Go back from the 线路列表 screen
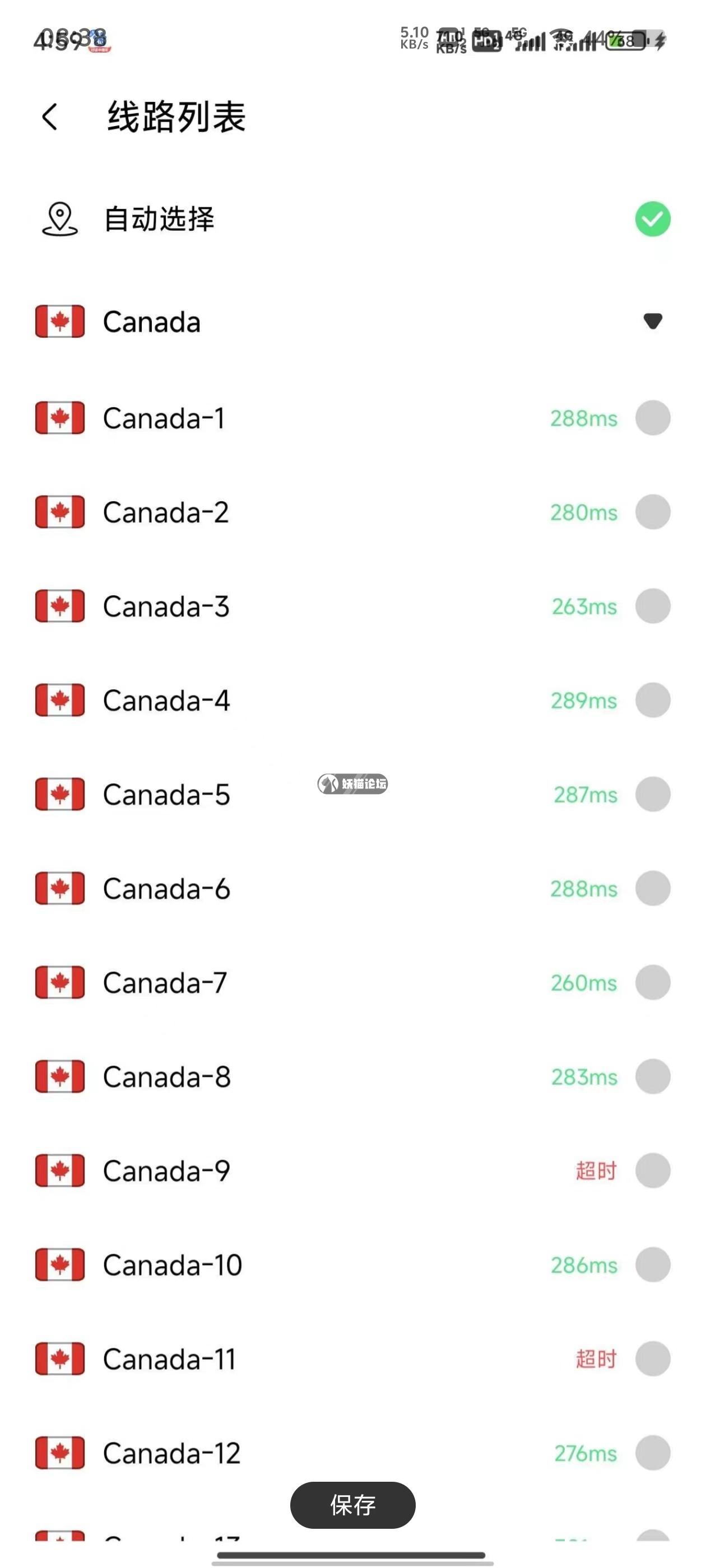 coord(50,116)
